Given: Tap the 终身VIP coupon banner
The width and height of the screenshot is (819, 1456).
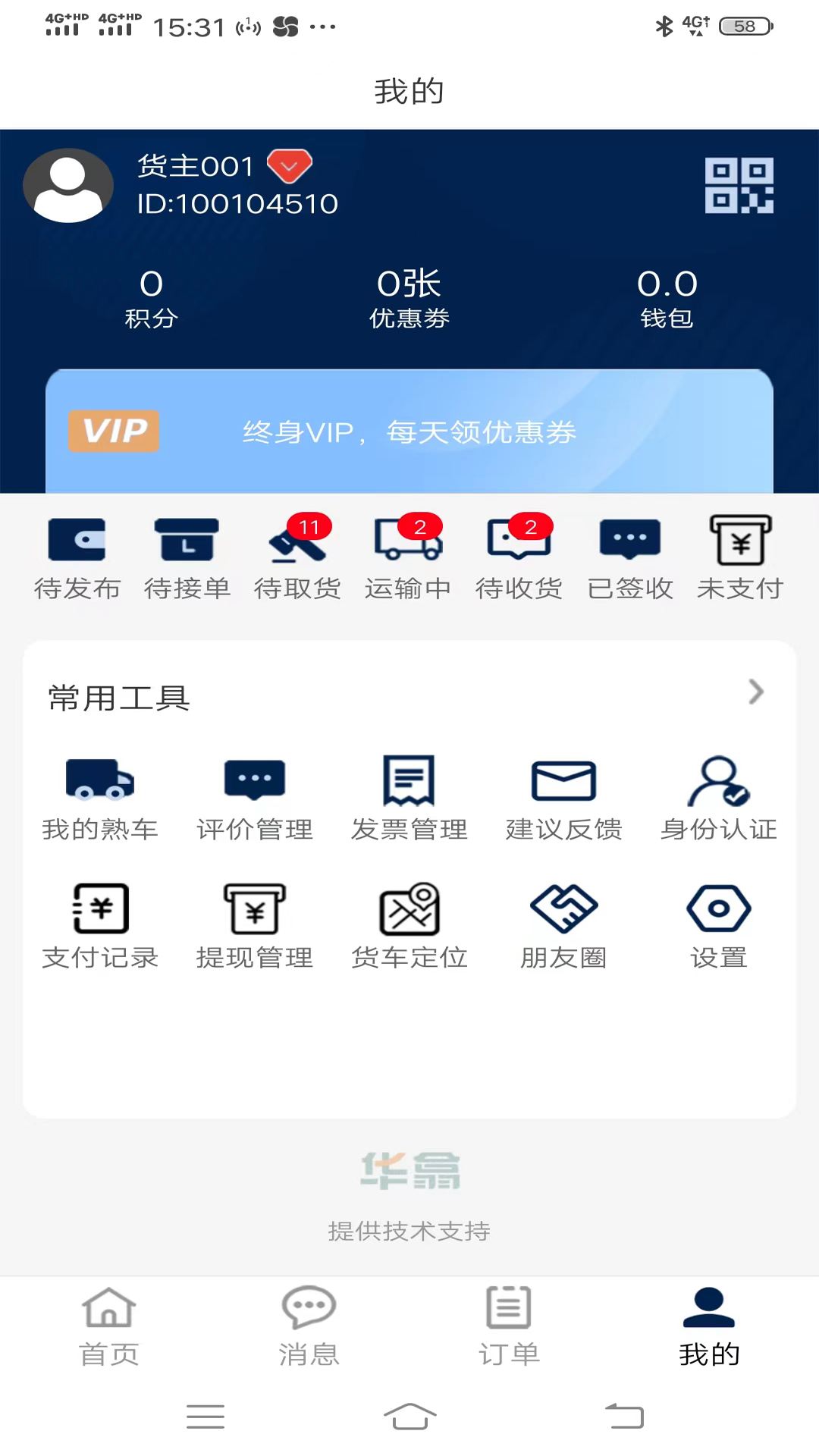Looking at the screenshot, I should (409, 431).
